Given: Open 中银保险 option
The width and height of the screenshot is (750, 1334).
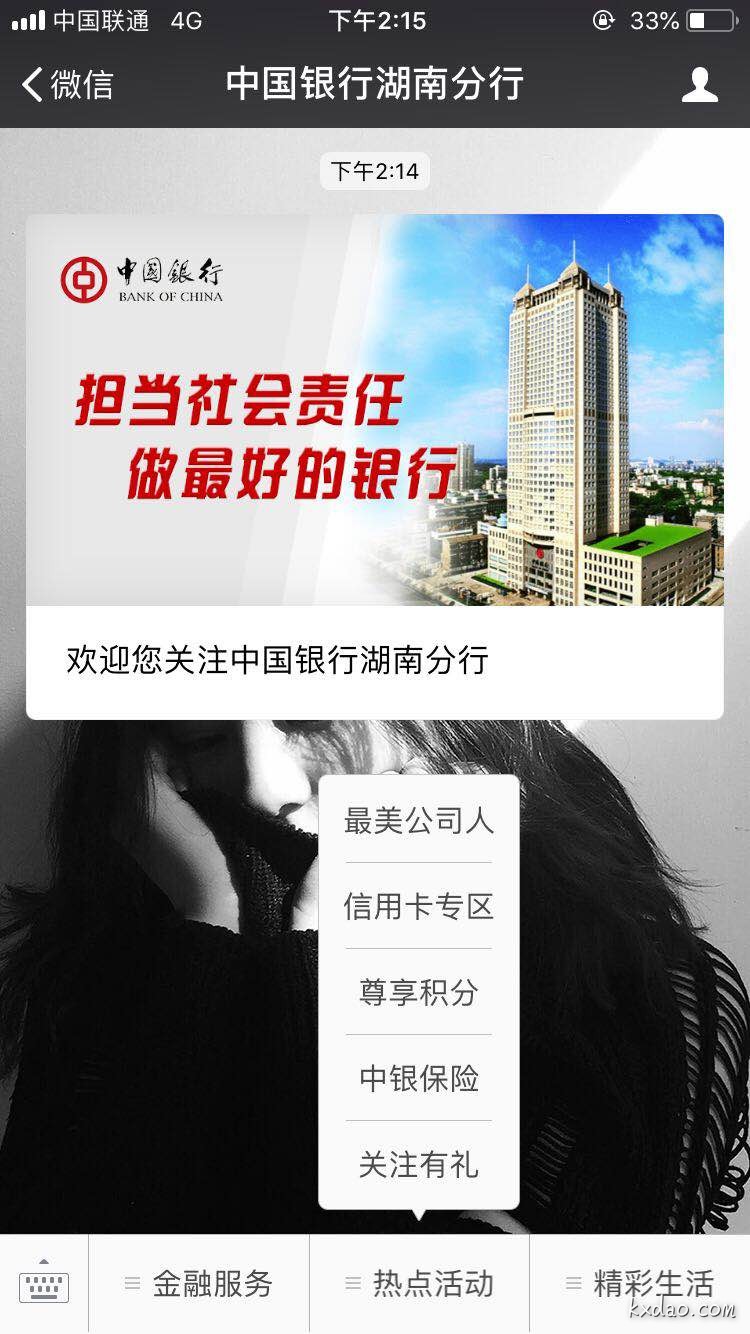Looking at the screenshot, I should tap(419, 1079).
